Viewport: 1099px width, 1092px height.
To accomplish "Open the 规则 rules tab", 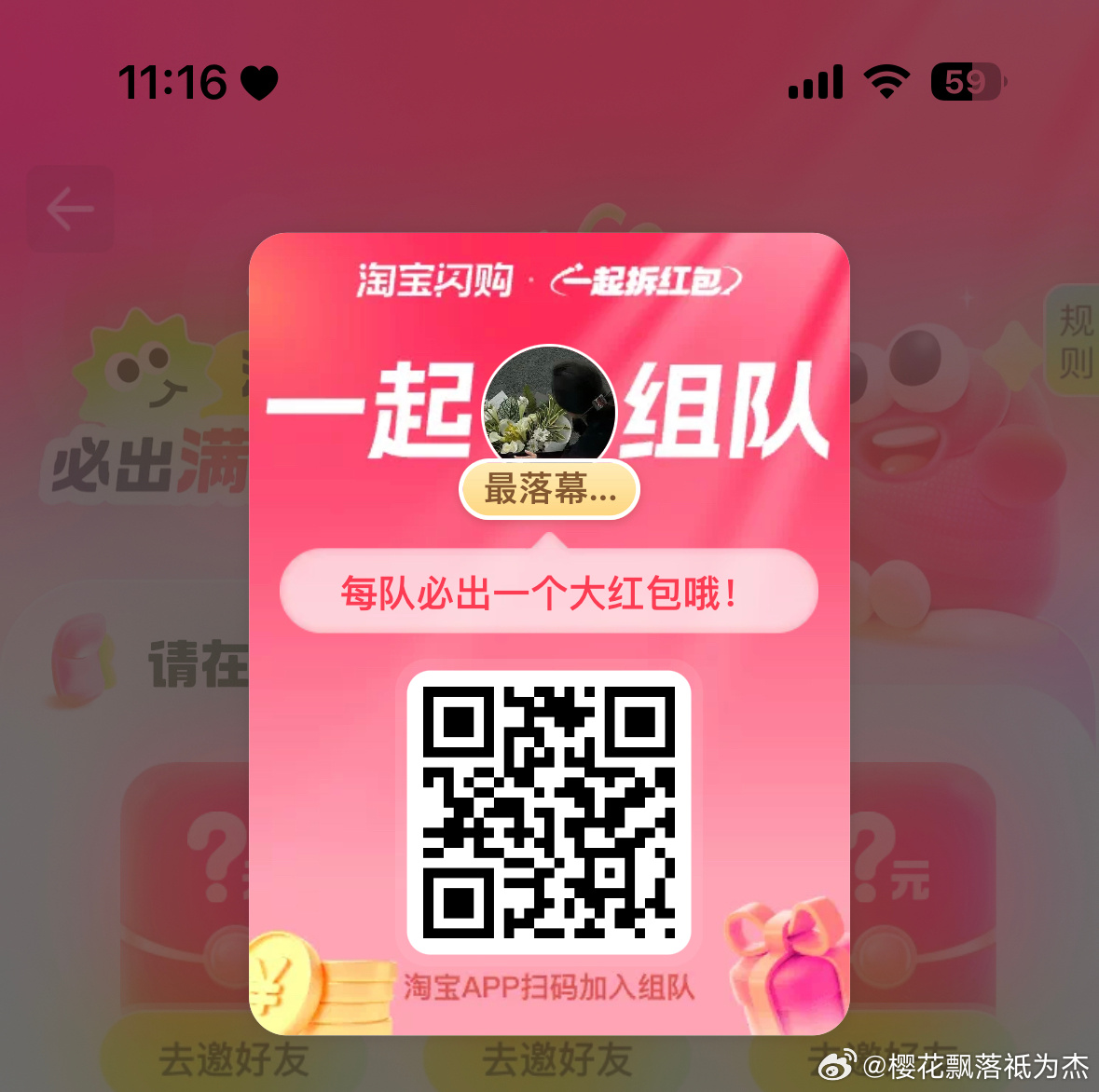I will click(x=1075, y=340).
